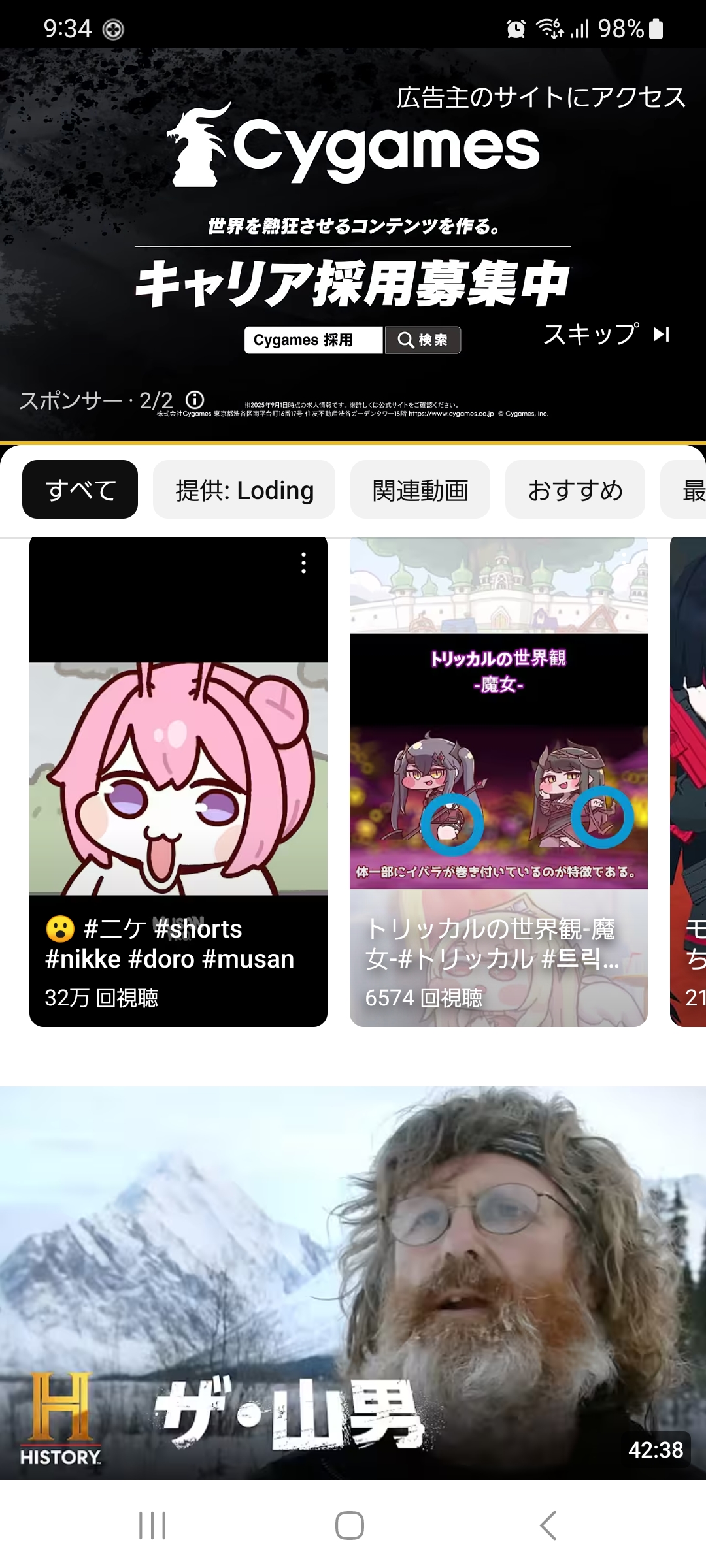Viewport: 706px width, 1568px height.
Task: Skip the Cygames ad with スキップ
Action: (x=606, y=335)
